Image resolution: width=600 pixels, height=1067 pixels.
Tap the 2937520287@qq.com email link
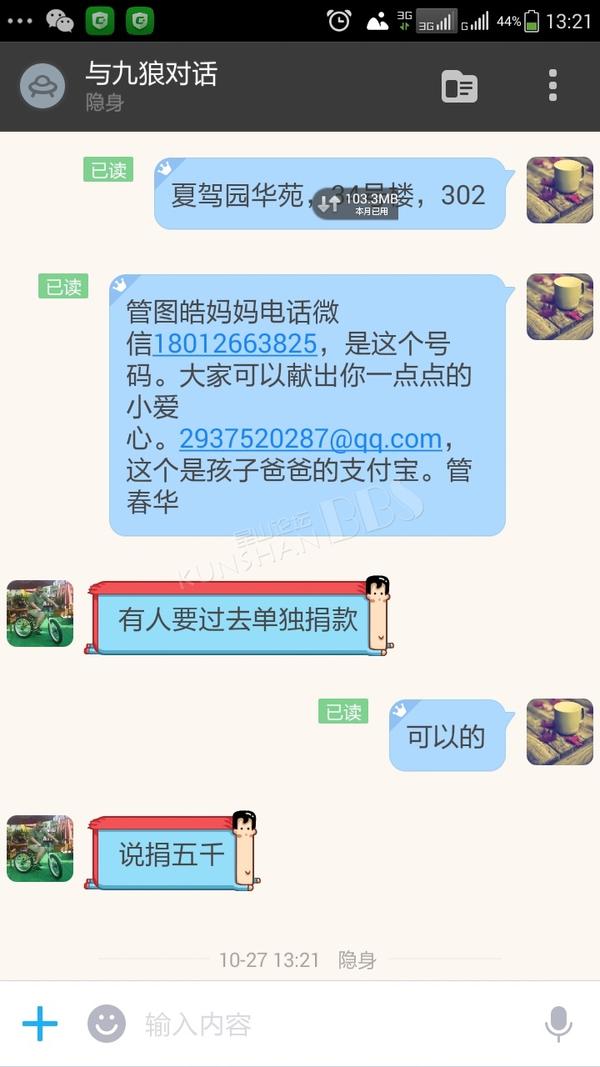pyautogui.click(x=310, y=439)
